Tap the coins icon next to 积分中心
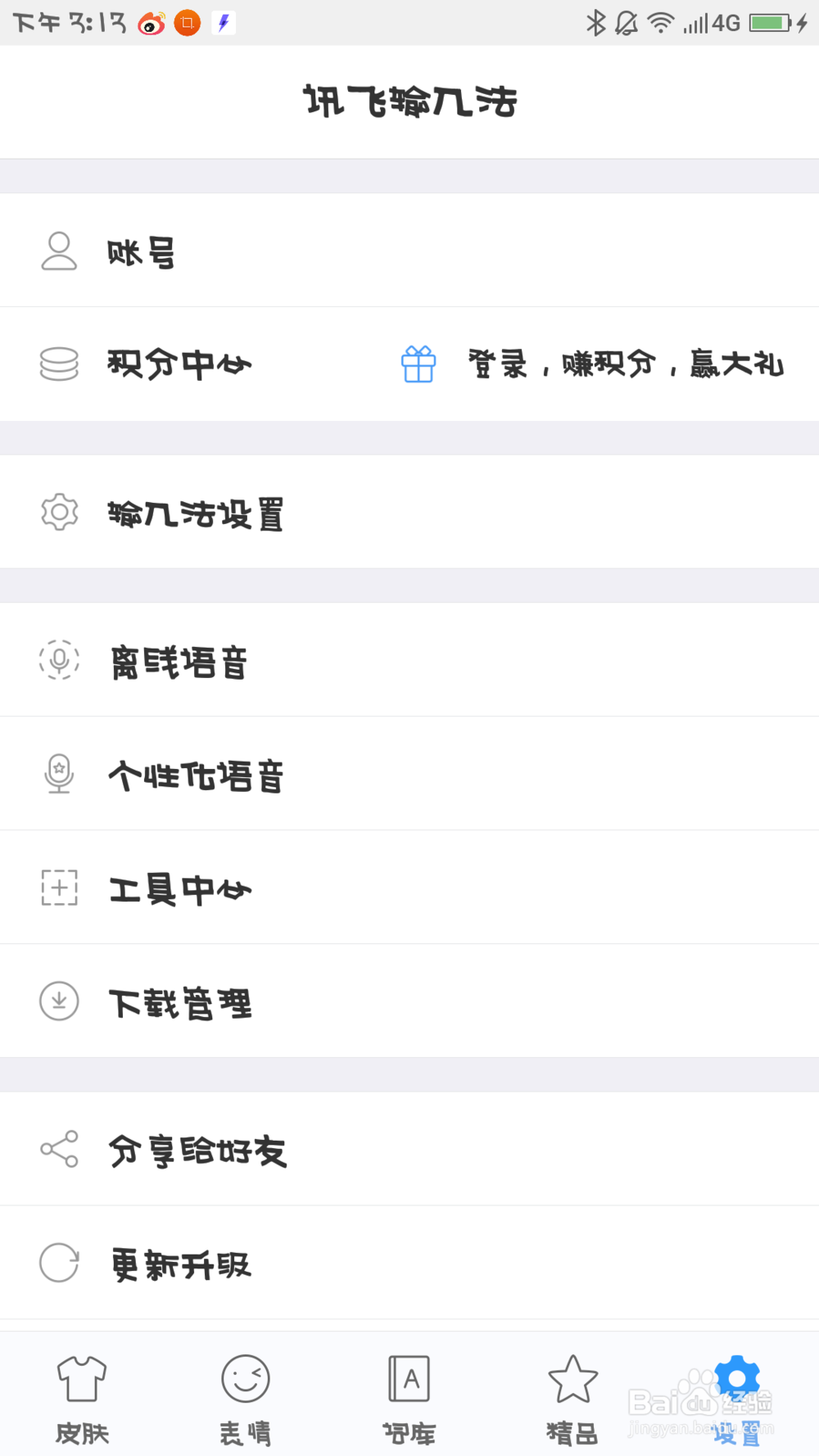The image size is (819, 1456). (x=58, y=364)
